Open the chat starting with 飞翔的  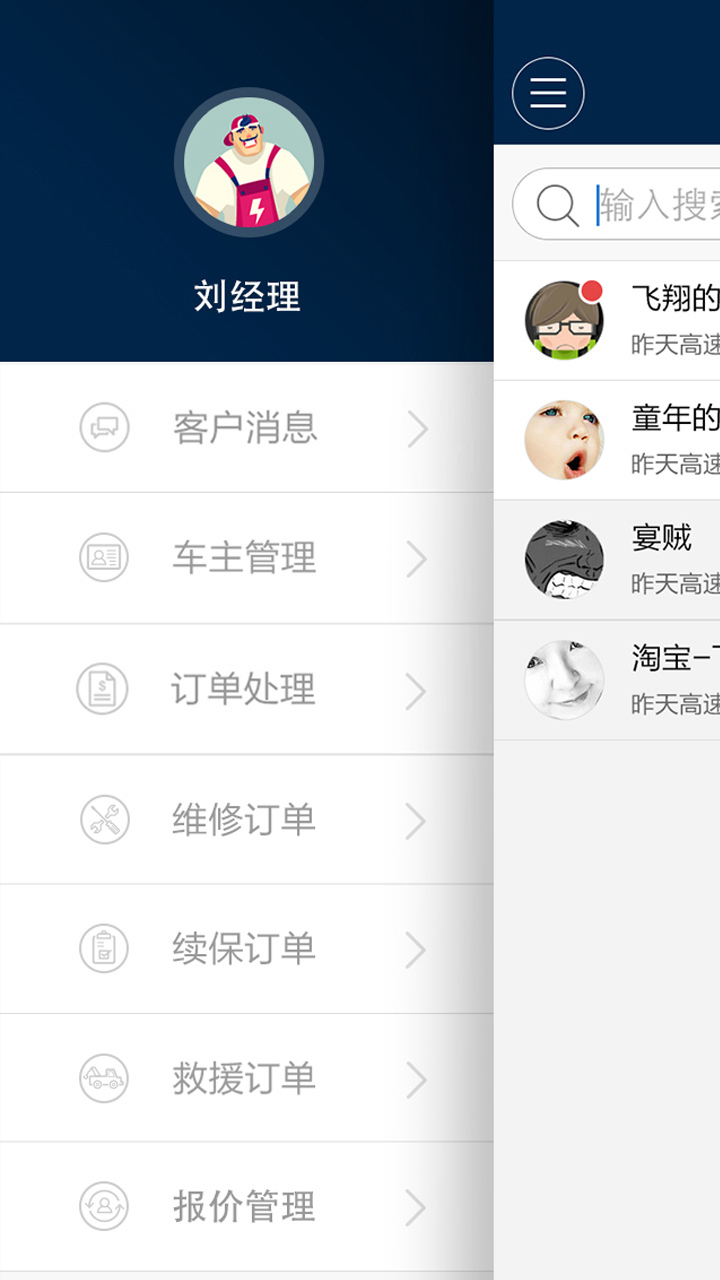620,320
